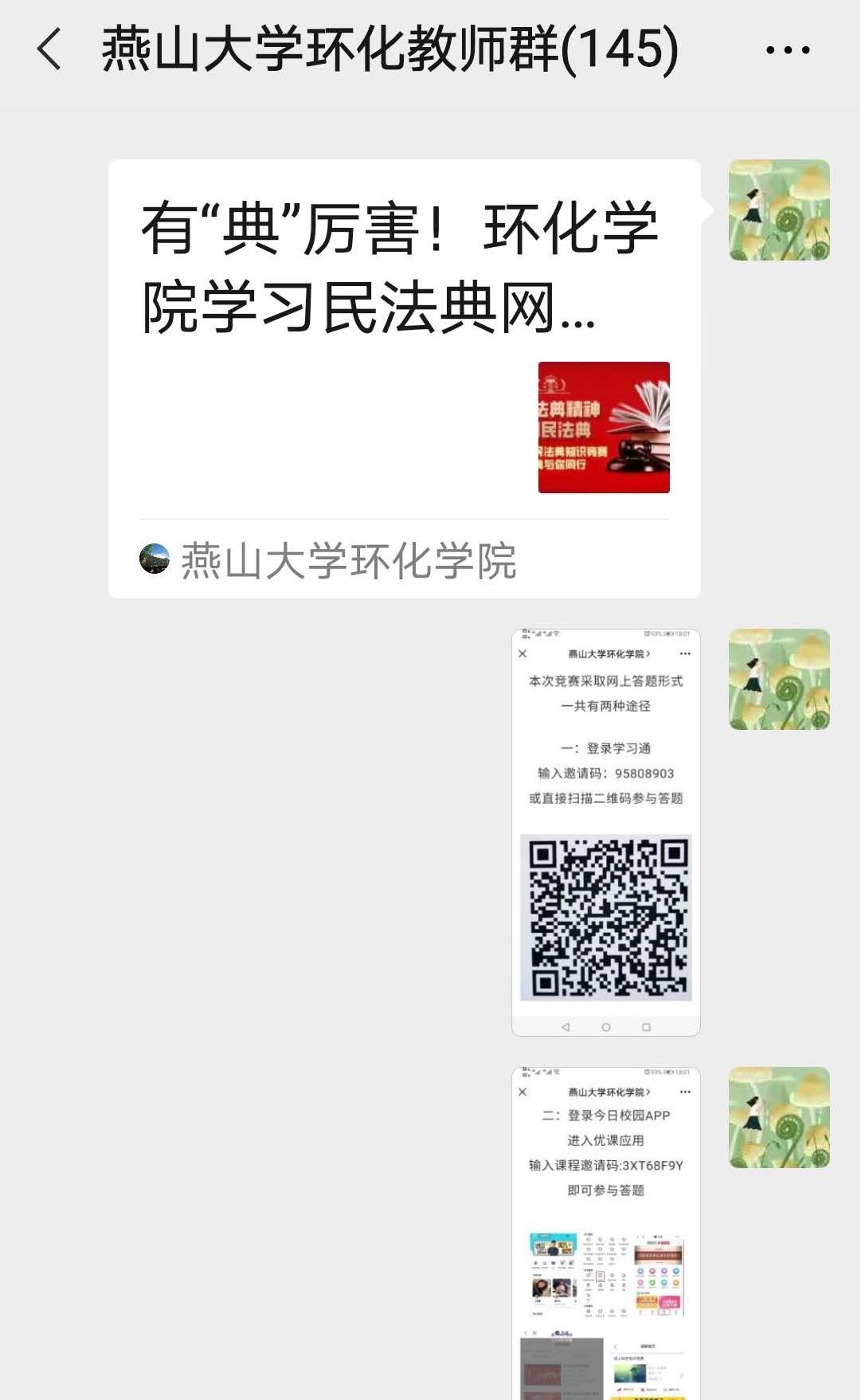Tap sender avatar beside QR code image

pyautogui.click(x=779, y=680)
